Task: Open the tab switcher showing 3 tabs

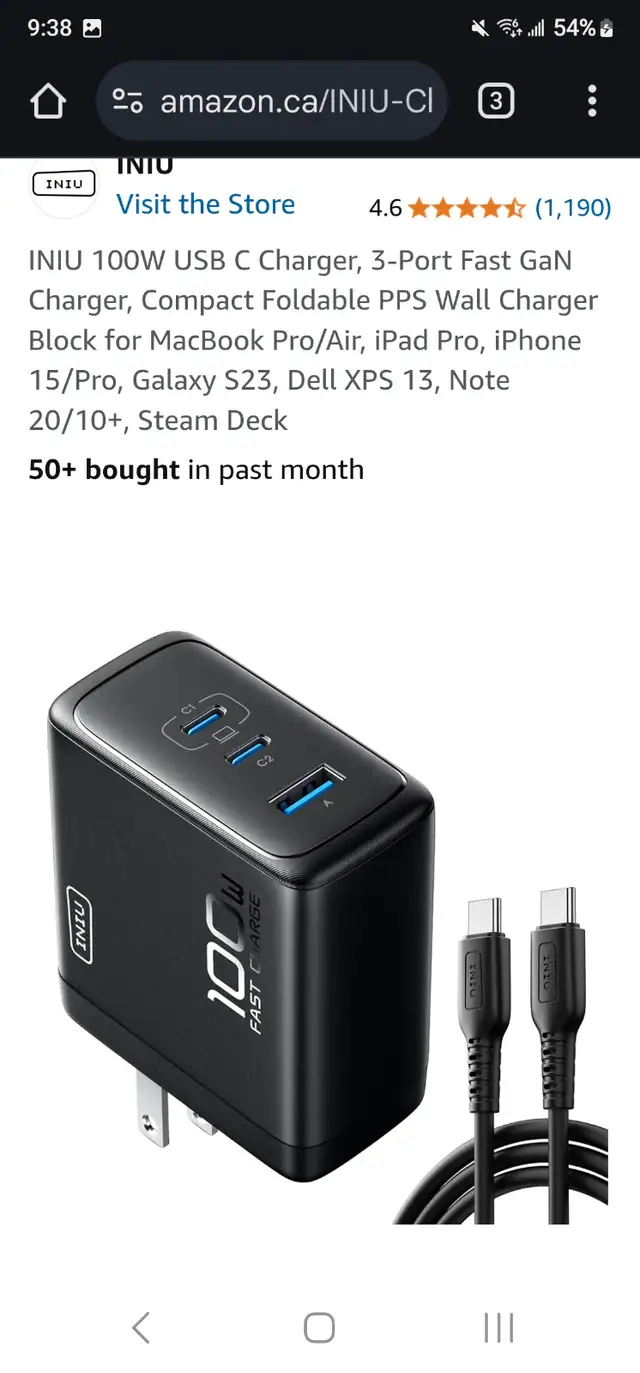Action: tap(497, 101)
